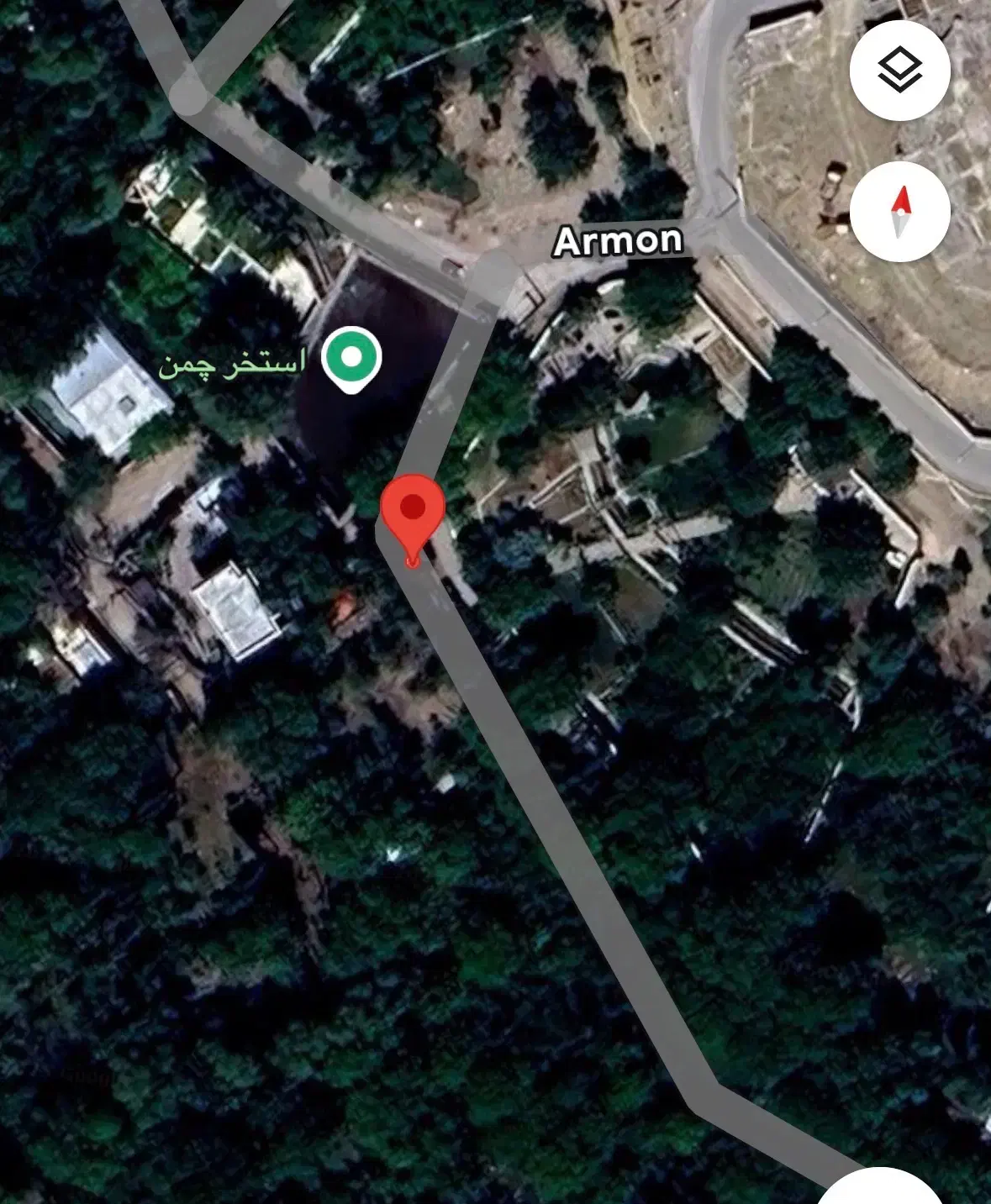
Task: Select the green استخر چمن place marker
Action: click(353, 360)
